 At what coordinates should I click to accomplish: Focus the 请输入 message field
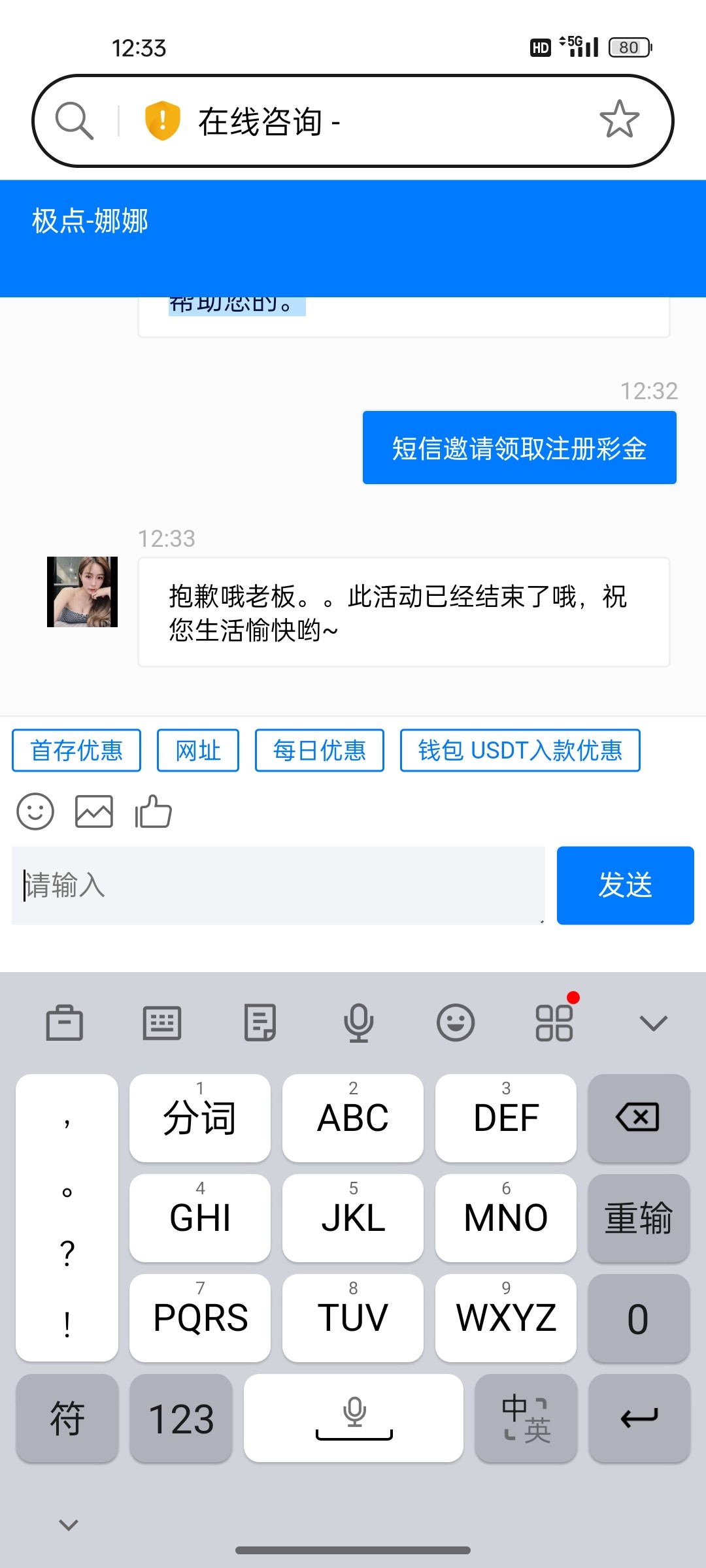(278, 885)
